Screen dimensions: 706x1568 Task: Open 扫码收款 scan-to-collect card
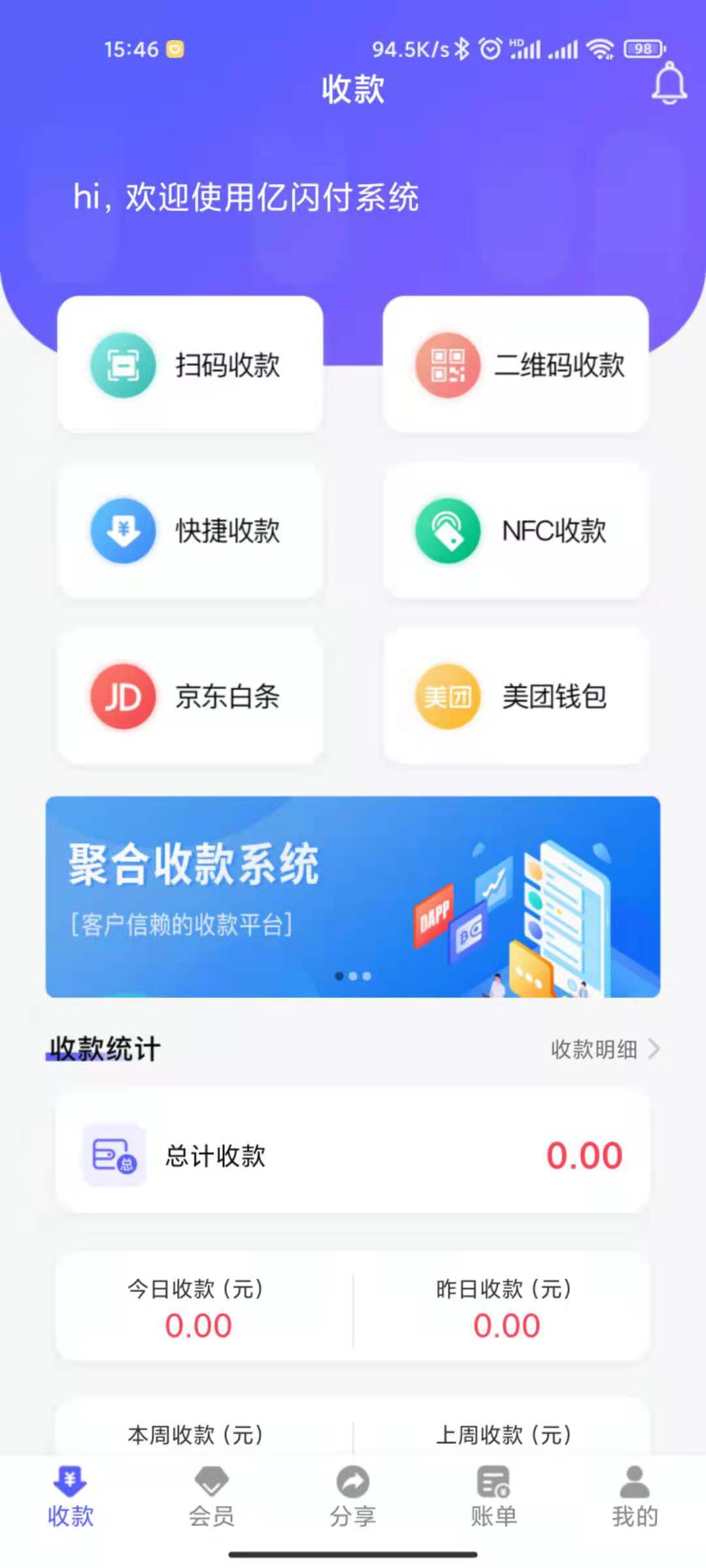pyautogui.click(x=190, y=364)
